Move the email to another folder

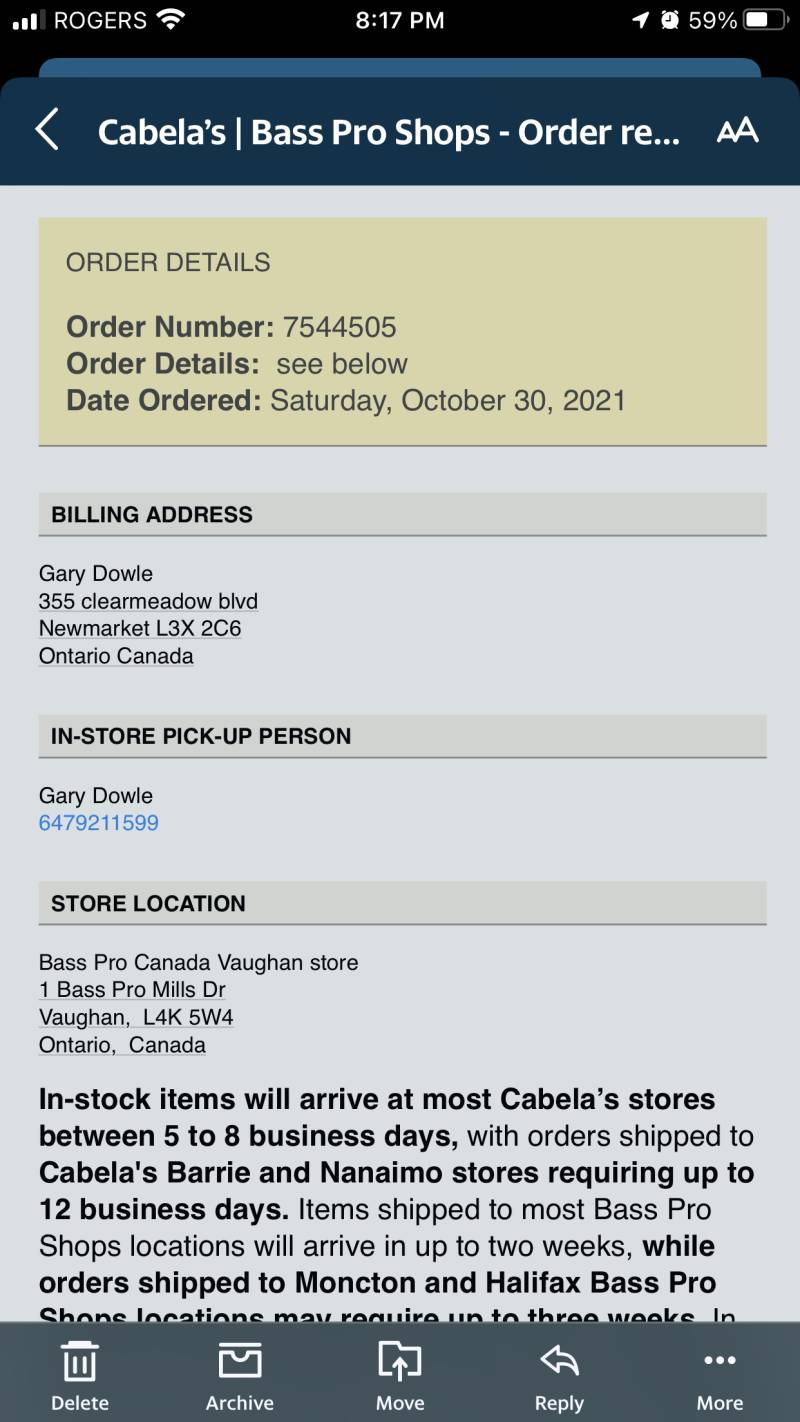click(x=400, y=1376)
